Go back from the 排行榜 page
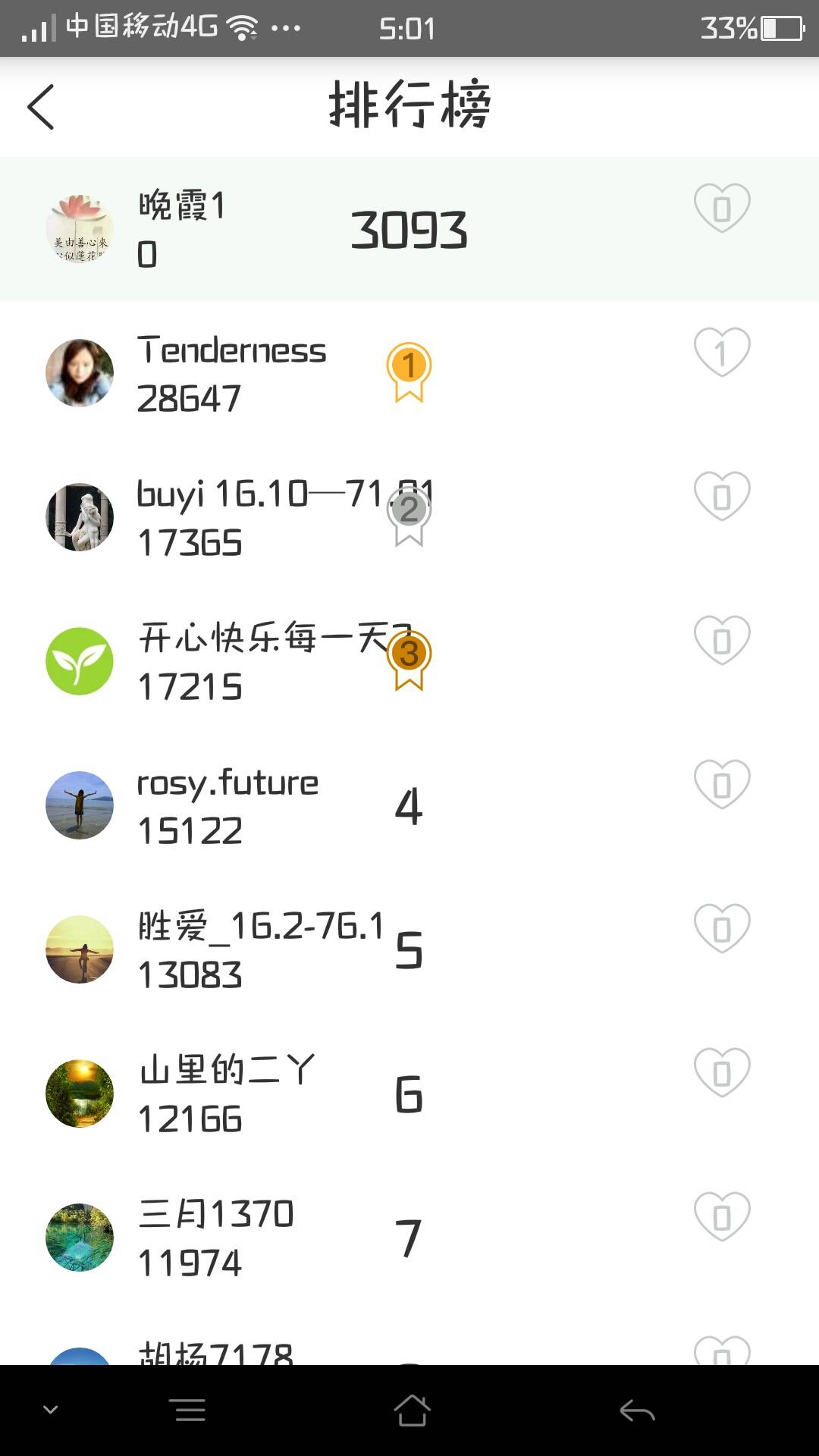Image resolution: width=819 pixels, height=1456 pixels. pyautogui.click(x=41, y=107)
